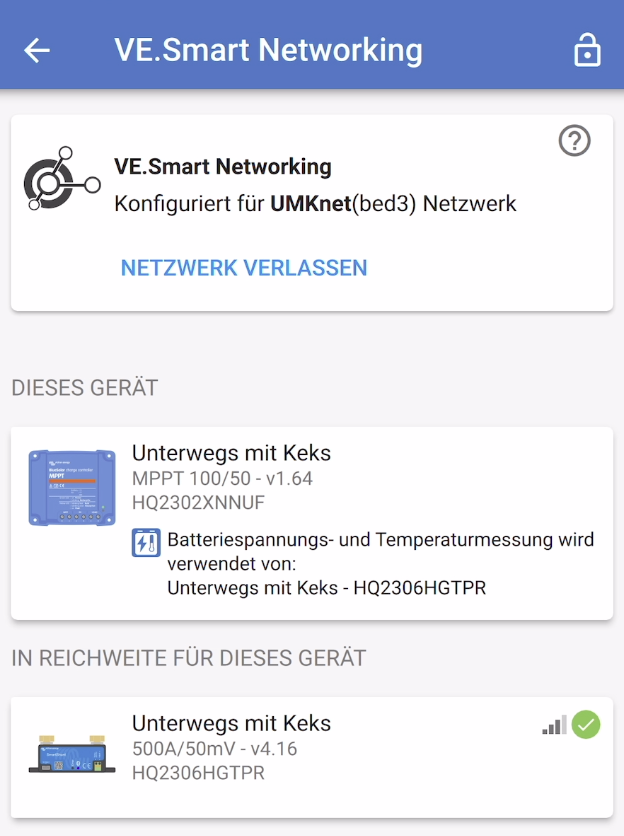The width and height of the screenshot is (624, 836).
Task: Tap NETZWERK VERLASSEN to leave network
Action: [244, 268]
